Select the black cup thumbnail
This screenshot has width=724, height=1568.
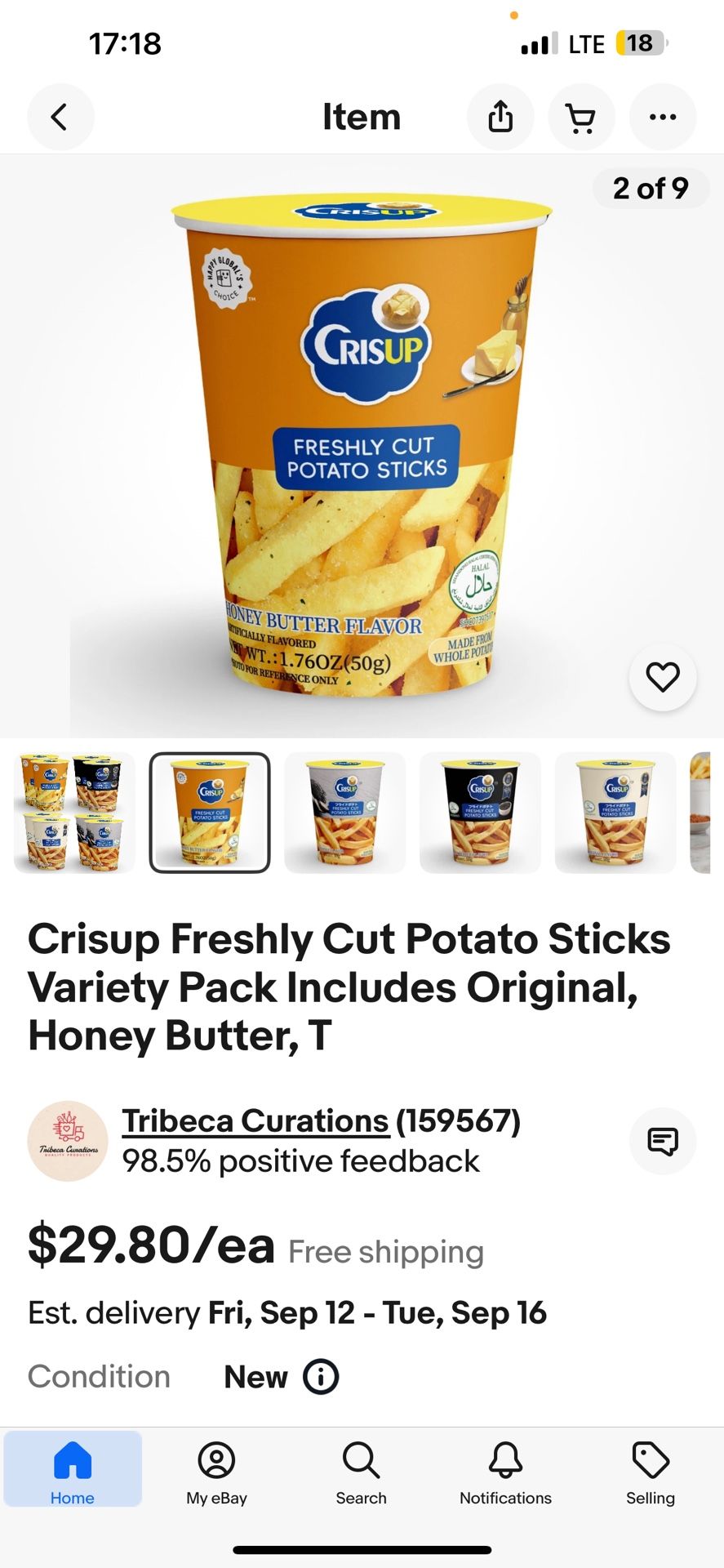point(481,813)
